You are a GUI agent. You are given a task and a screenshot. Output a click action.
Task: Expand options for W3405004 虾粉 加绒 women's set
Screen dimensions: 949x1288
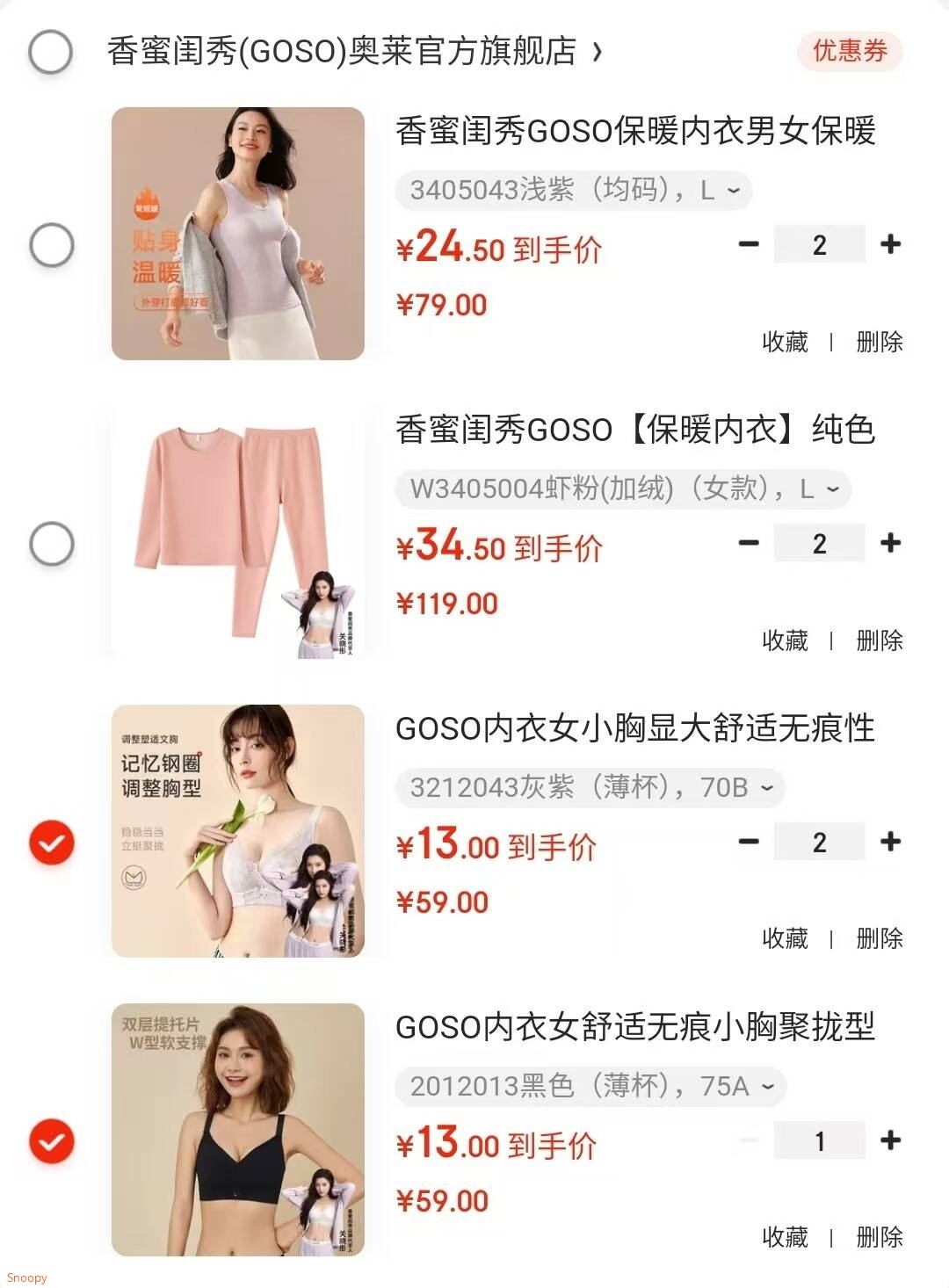pos(619,491)
